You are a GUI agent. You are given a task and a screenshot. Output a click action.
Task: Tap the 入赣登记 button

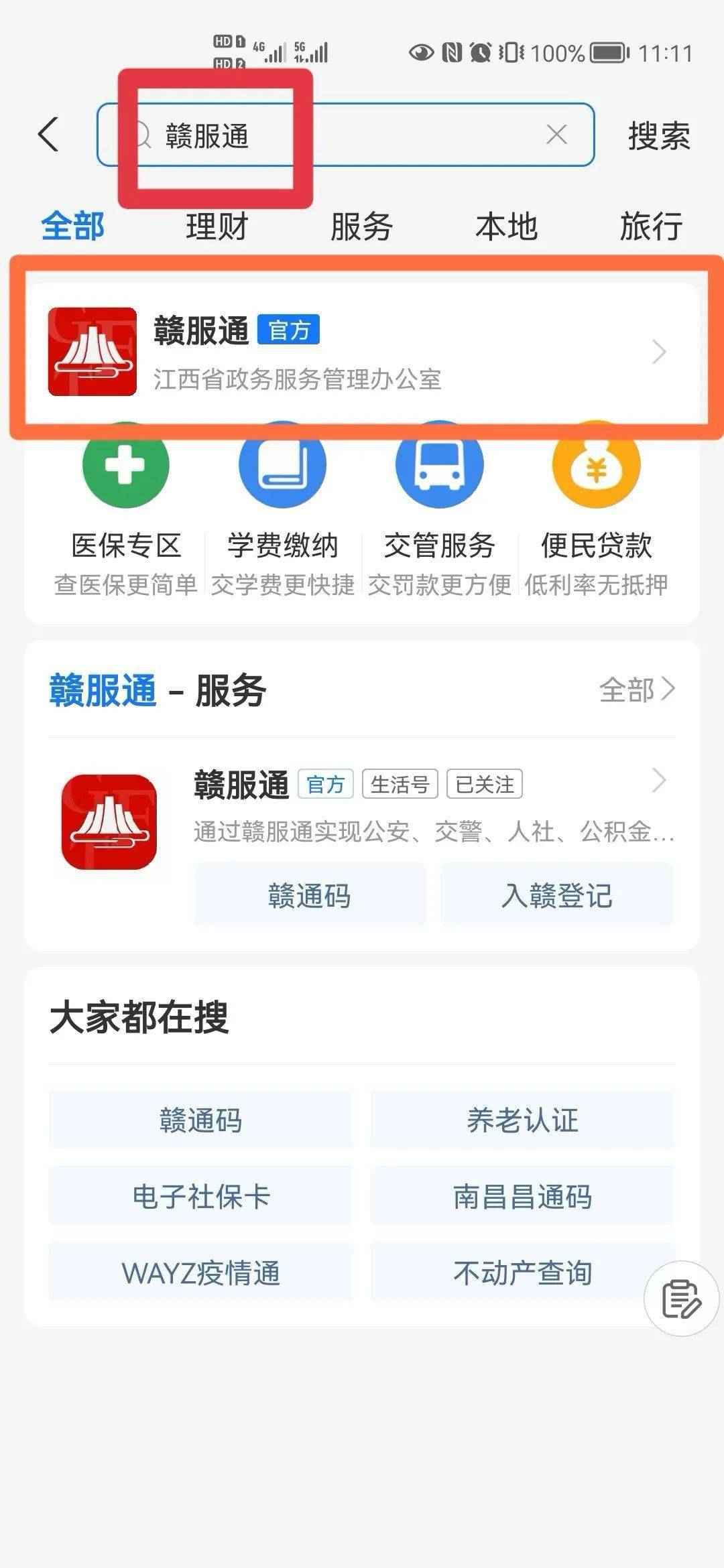pyautogui.click(x=556, y=895)
